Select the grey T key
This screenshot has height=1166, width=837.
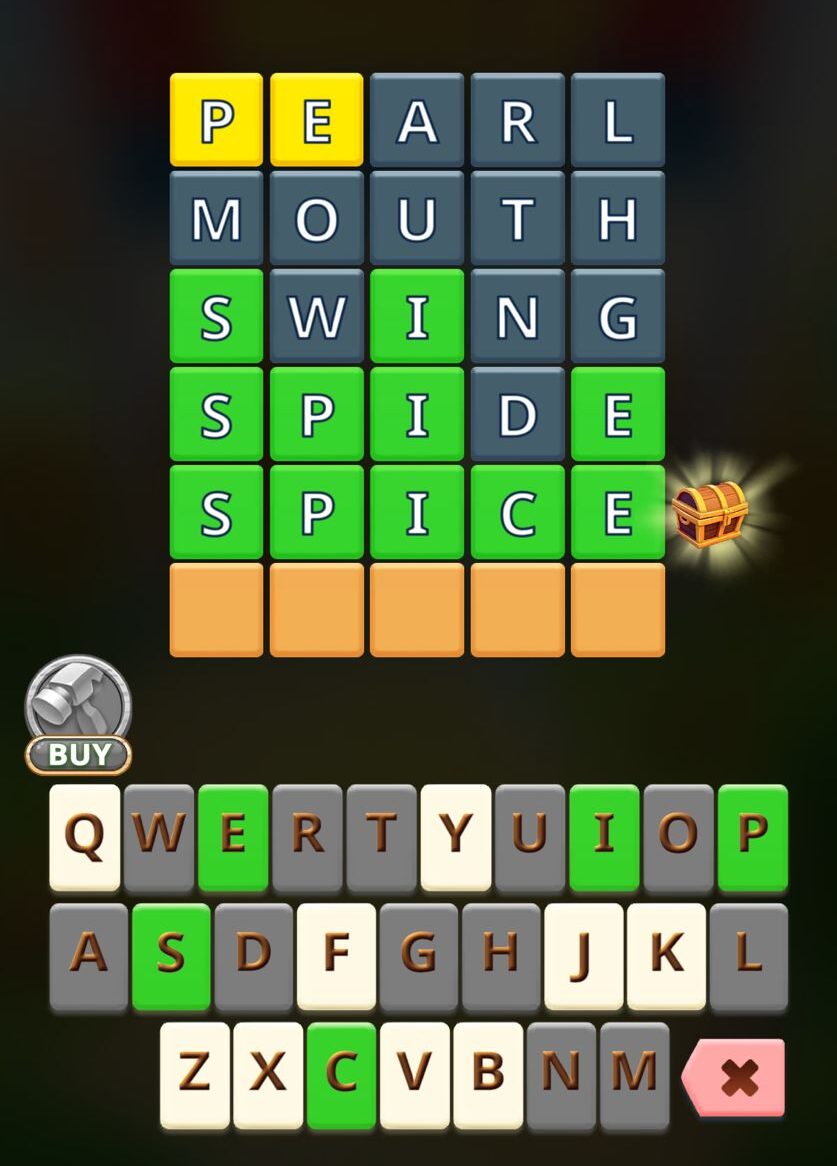pos(381,836)
